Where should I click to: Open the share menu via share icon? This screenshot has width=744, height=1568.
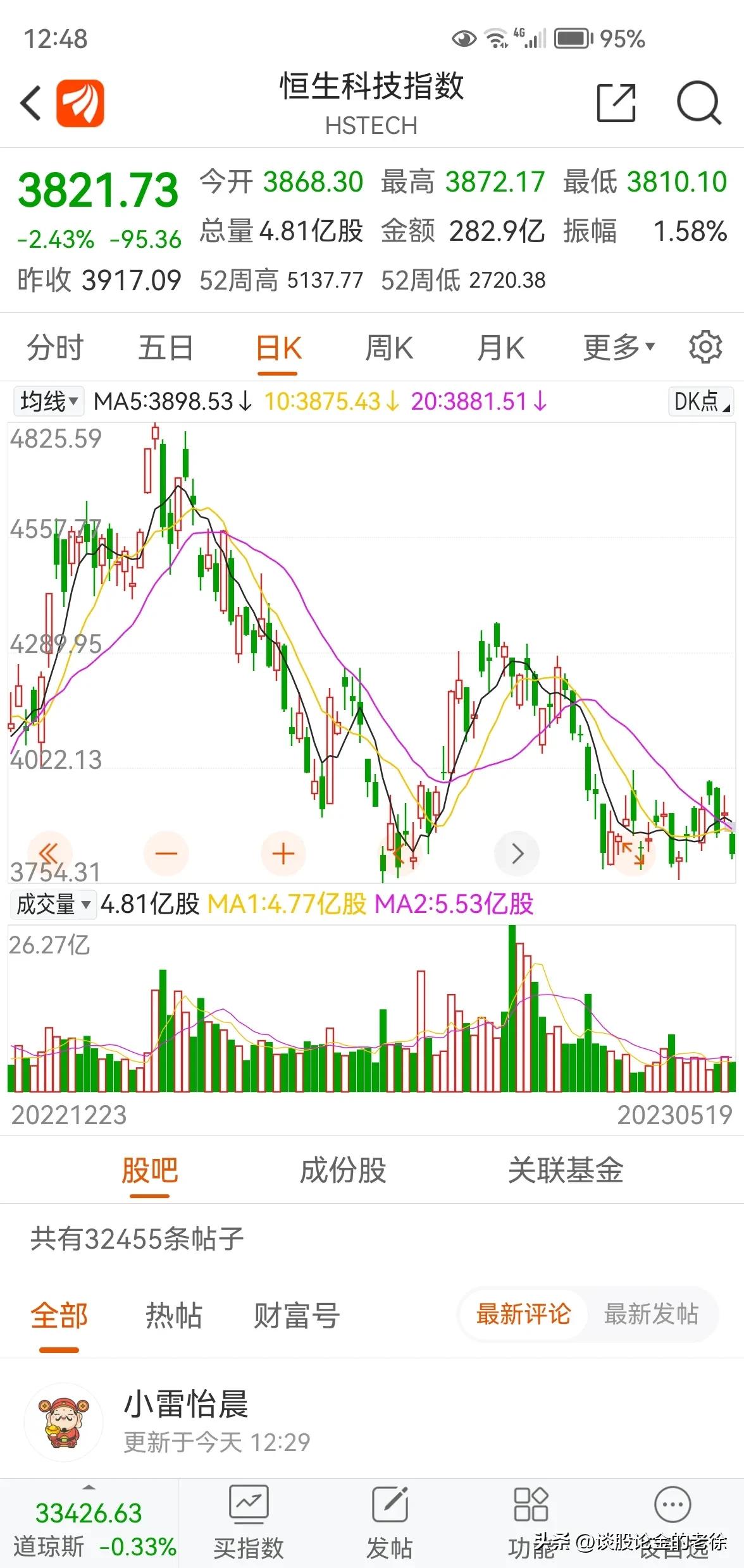[x=614, y=103]
